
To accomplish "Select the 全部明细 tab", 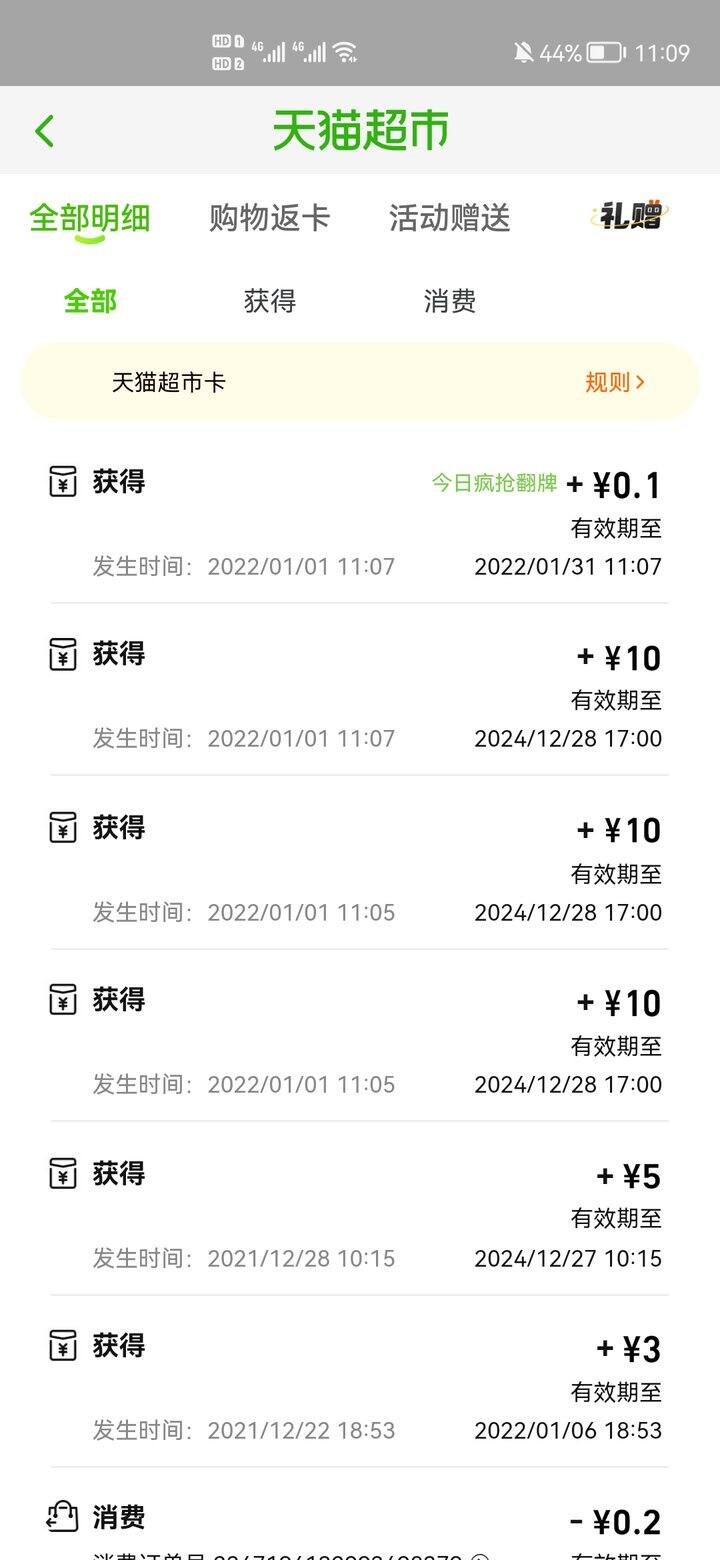I will pyautogui.click(x=89, y=218).
